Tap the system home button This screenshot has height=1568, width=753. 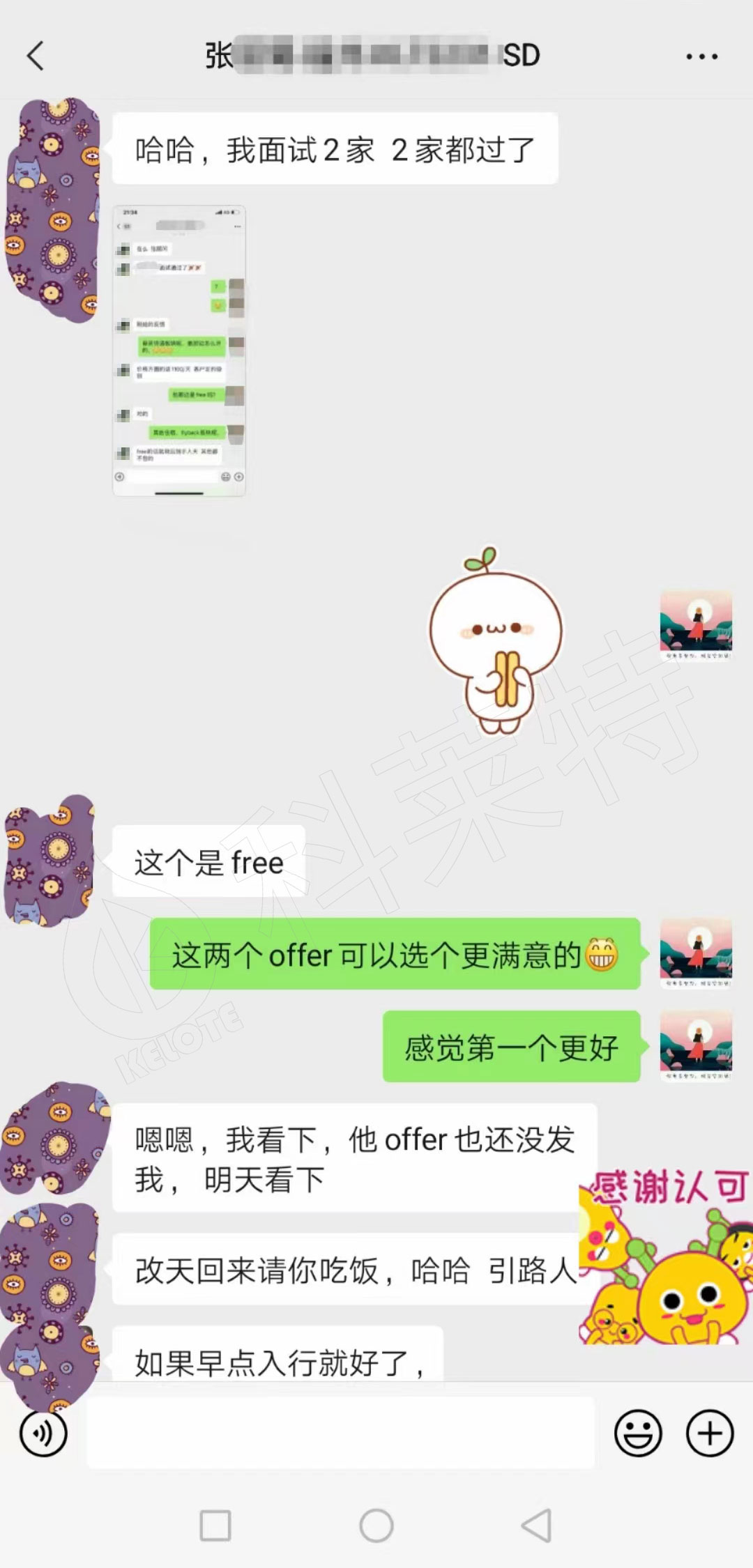click(376, 1525)
